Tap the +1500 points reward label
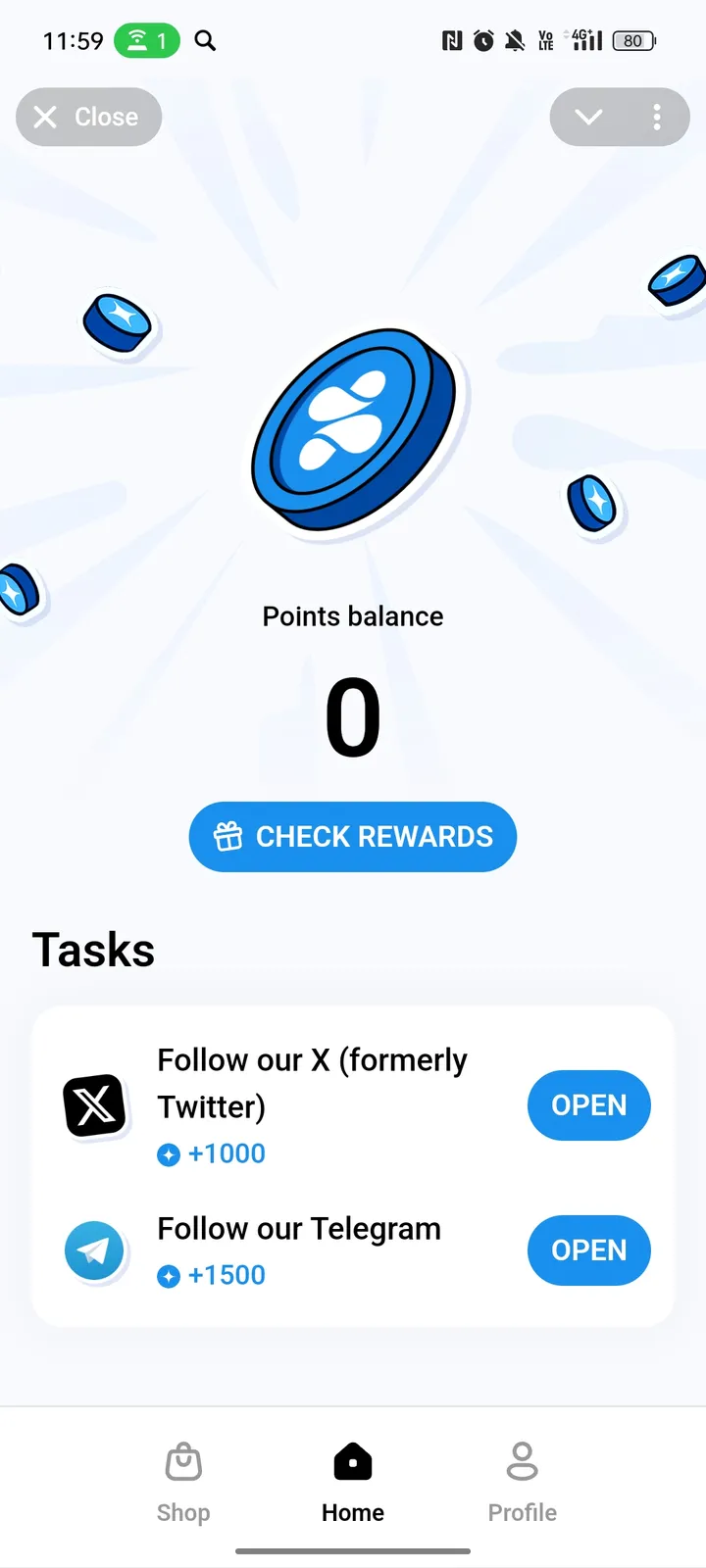 coord(211,1275)
